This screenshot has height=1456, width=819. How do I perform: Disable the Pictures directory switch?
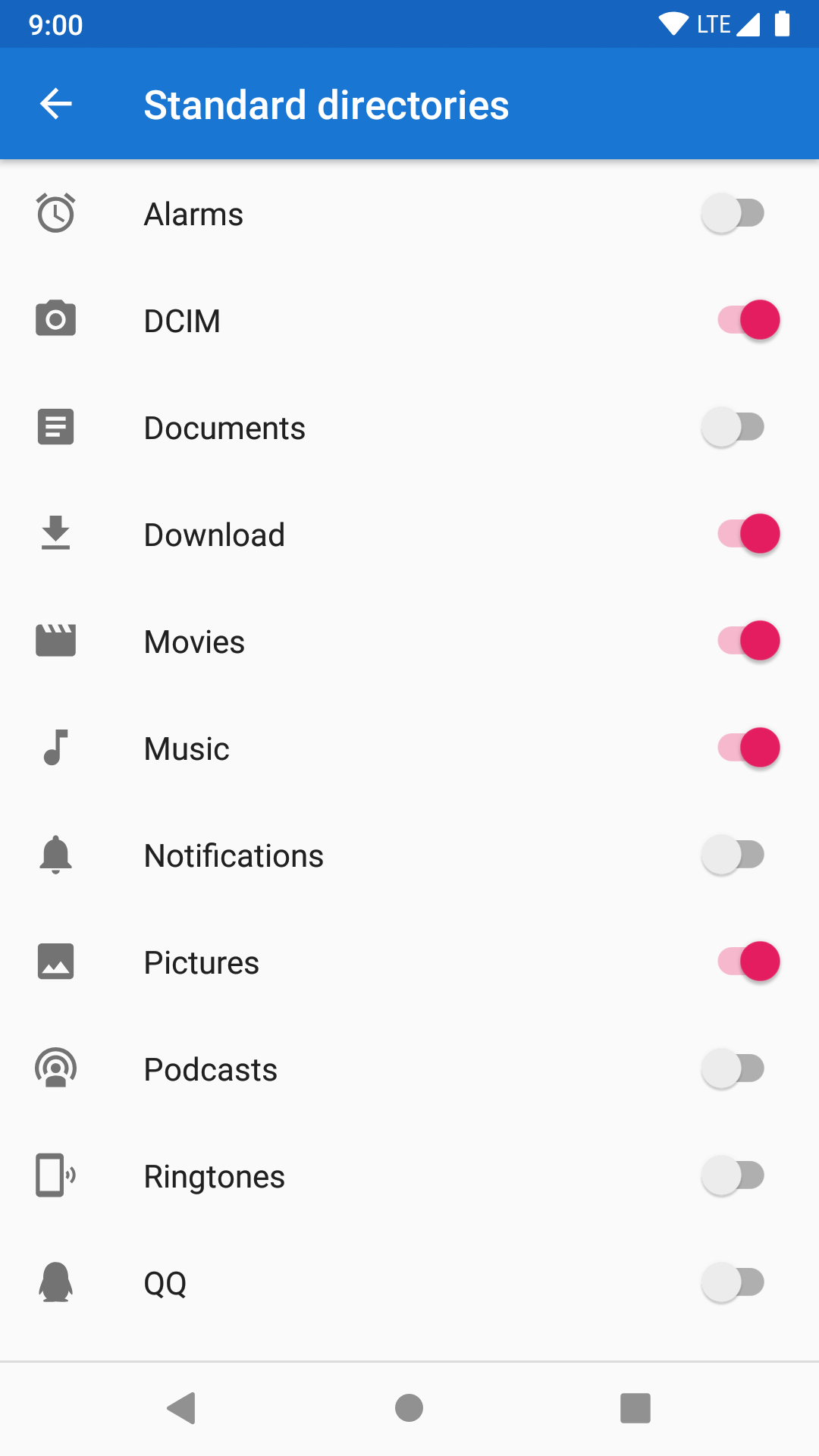[748, 962]
